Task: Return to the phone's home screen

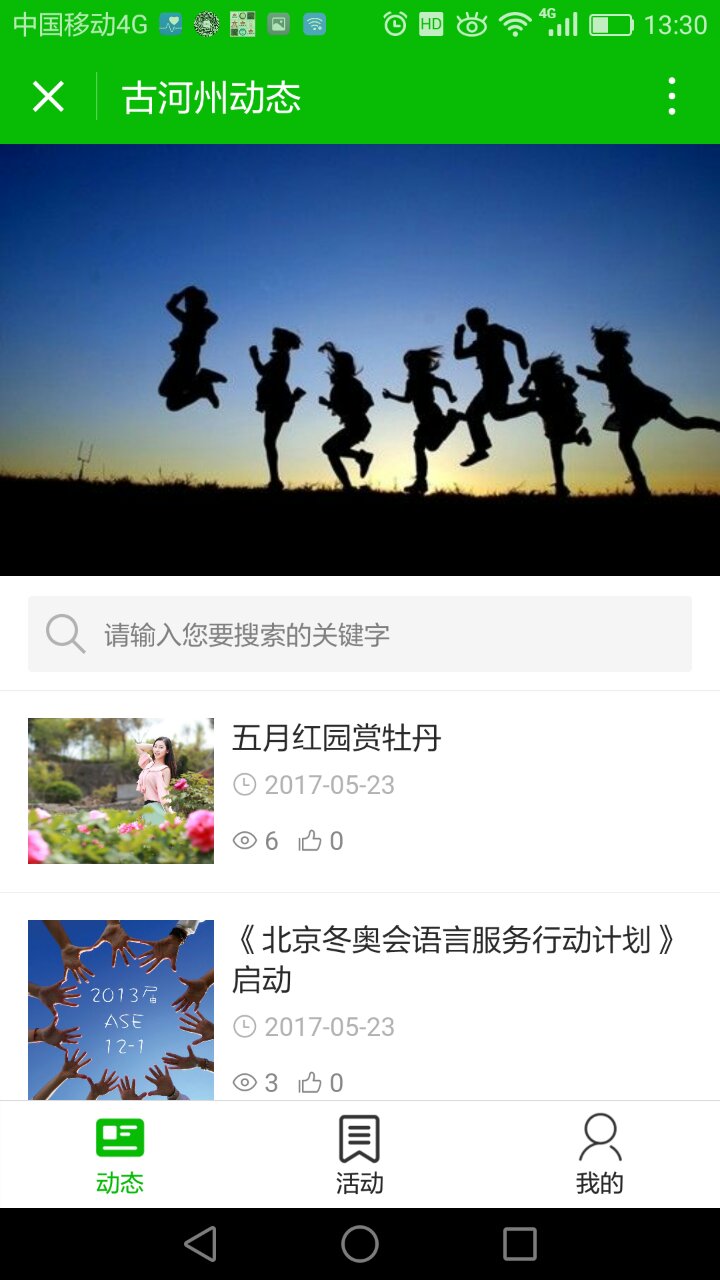Action: pos(360,1244)
